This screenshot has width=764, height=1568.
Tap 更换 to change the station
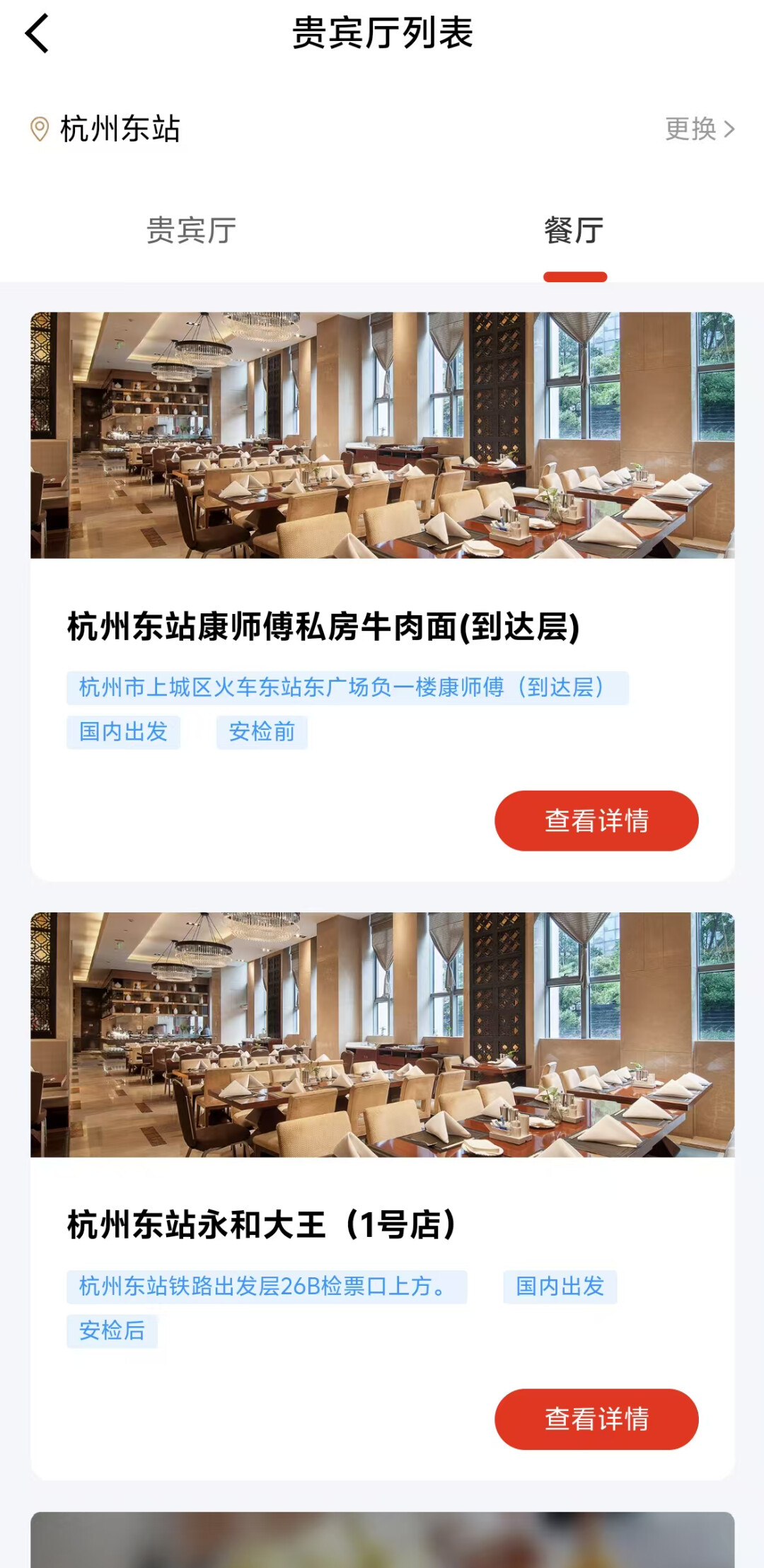[x=699, y=129]
